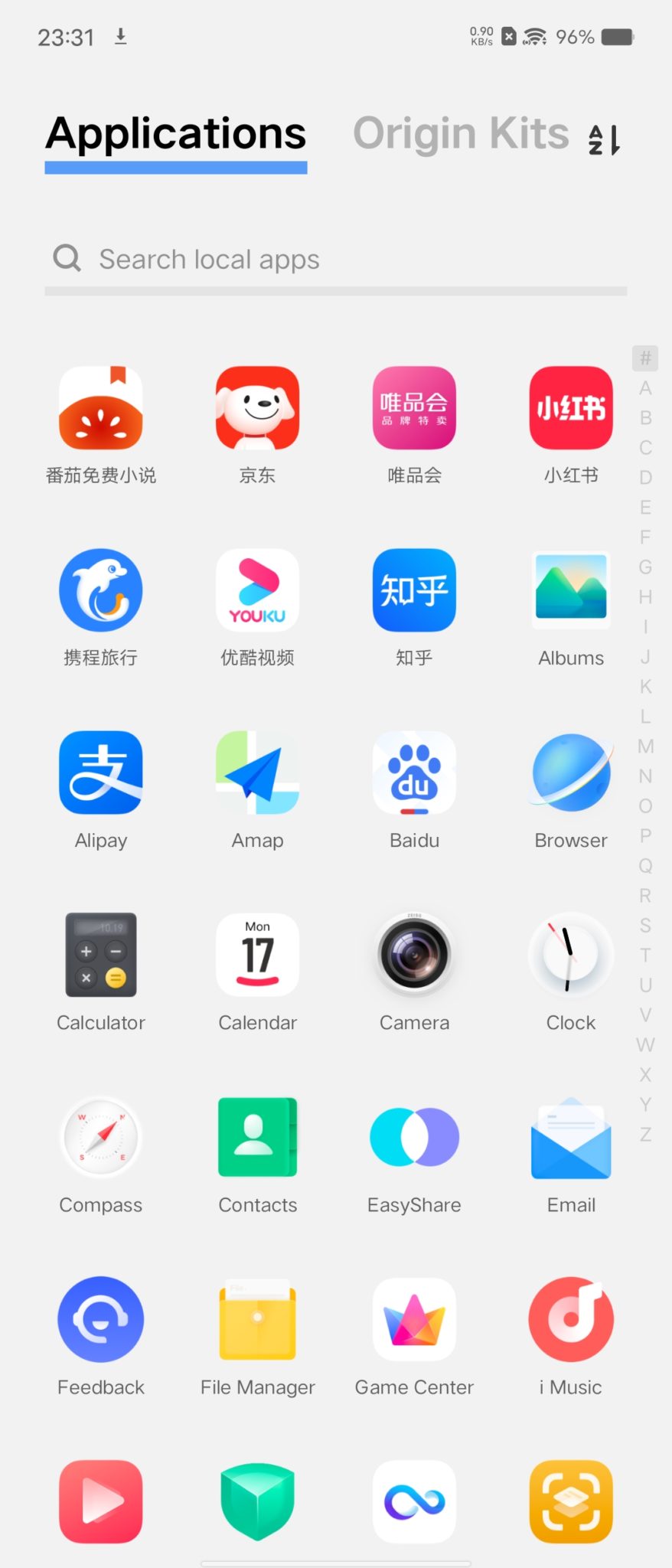Image resolution: width=672 pixels, height=1568 pixels.
Task: Tap the Search local apps field
Action: 335,260
